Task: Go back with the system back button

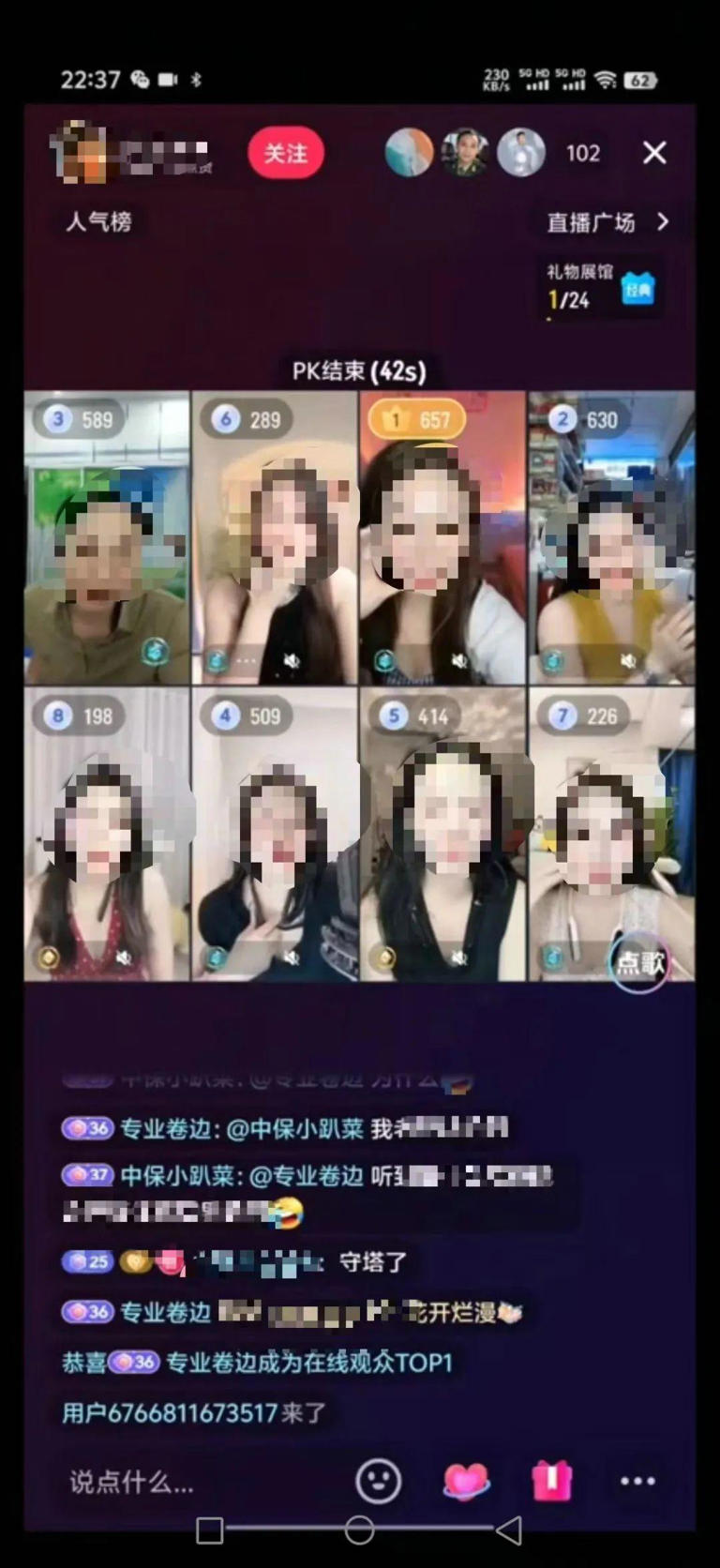Action: (509, 1531)
